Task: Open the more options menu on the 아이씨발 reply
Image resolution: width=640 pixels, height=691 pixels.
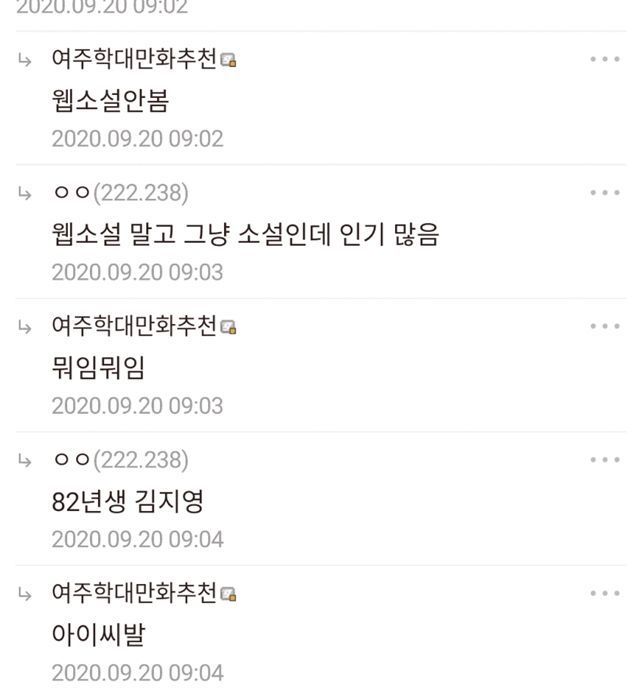Action: pyautogui.click(x=605, y=594)
